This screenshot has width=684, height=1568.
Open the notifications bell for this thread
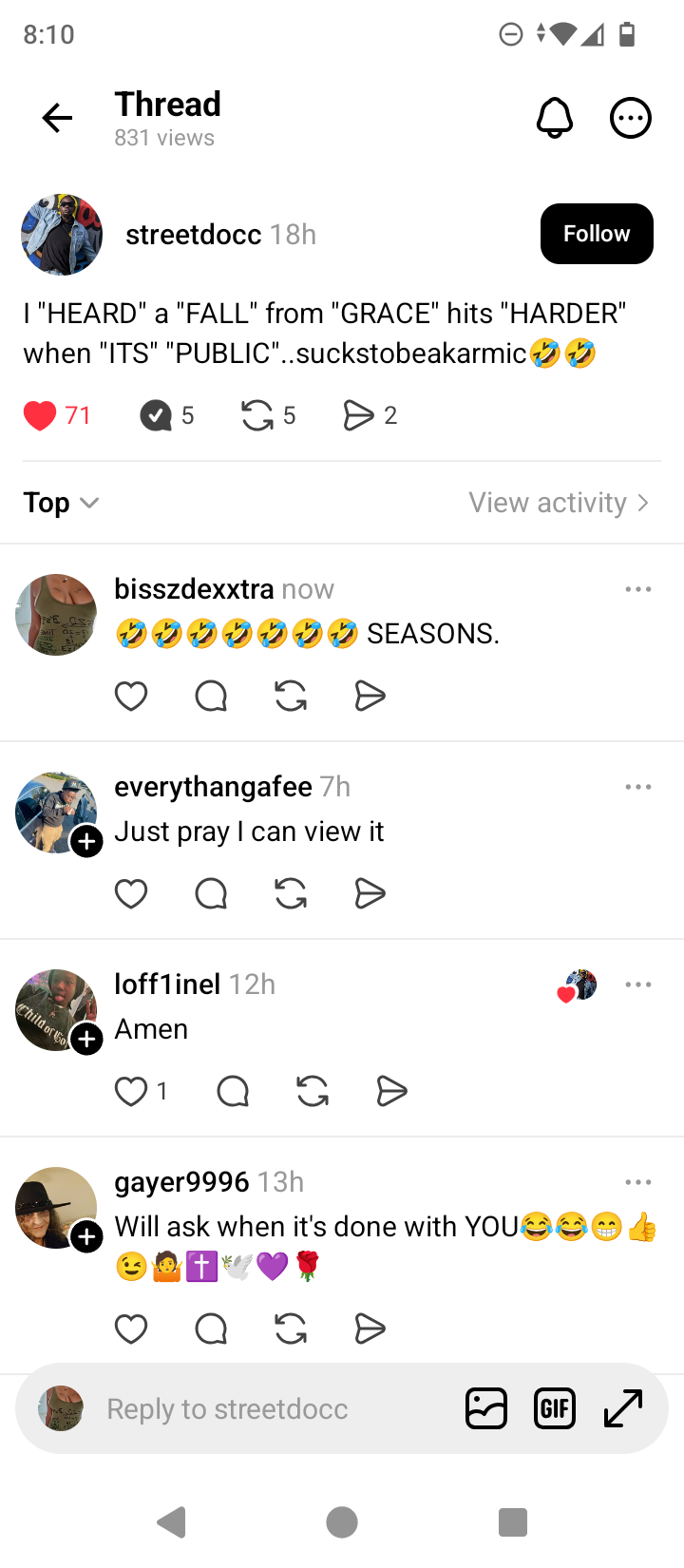pyautogui.click(x=555, y=118)
